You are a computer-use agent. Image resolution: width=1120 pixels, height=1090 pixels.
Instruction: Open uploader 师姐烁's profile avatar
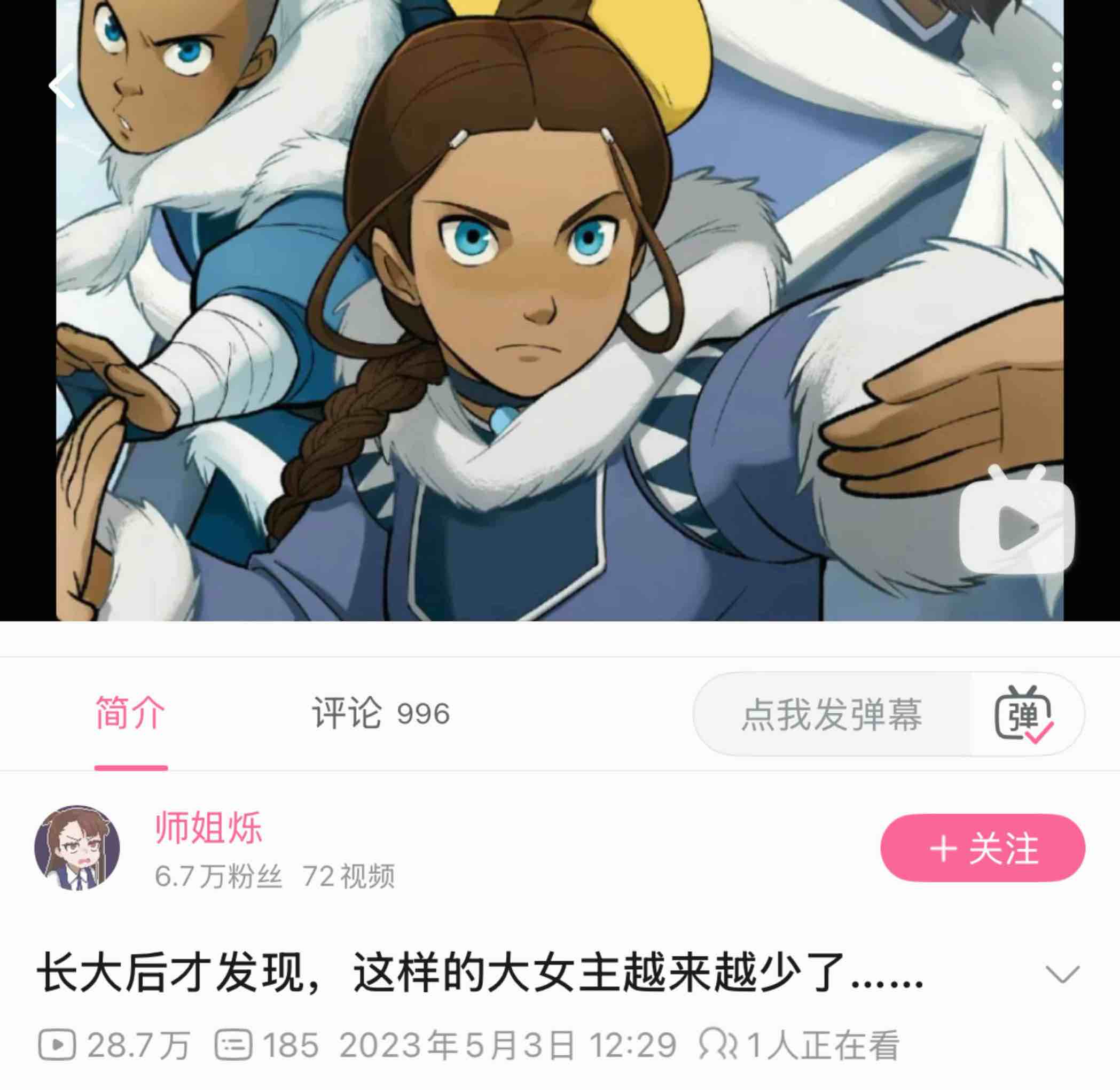(x=77, y=848)
